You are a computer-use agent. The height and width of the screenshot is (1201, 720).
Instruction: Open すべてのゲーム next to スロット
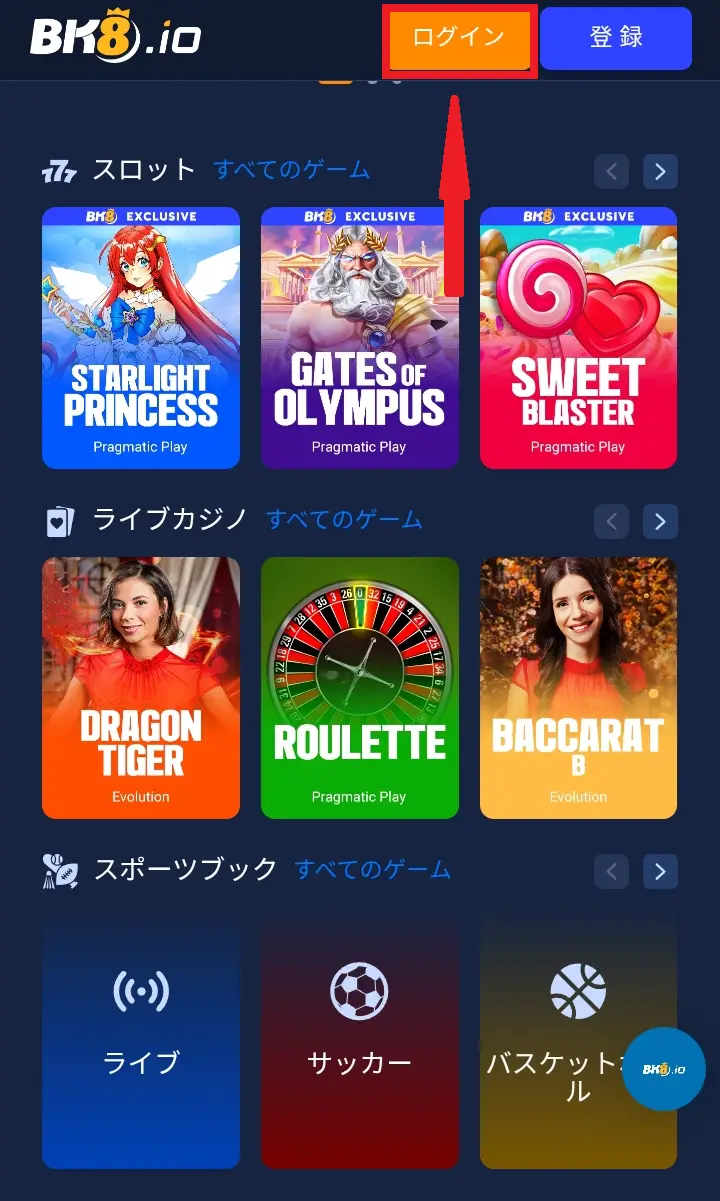pyautogui.click(x=294, y=171)
